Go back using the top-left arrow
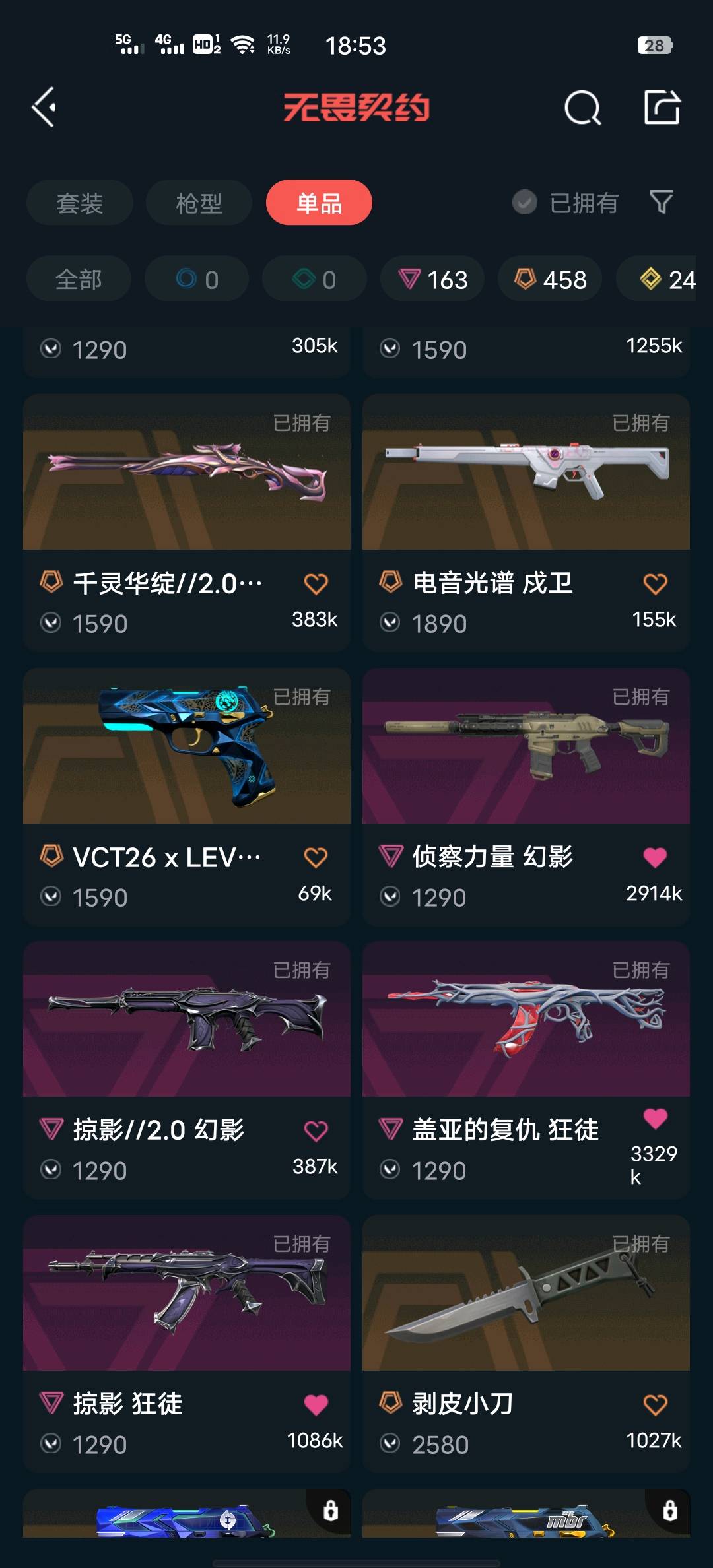 point(44,107)
